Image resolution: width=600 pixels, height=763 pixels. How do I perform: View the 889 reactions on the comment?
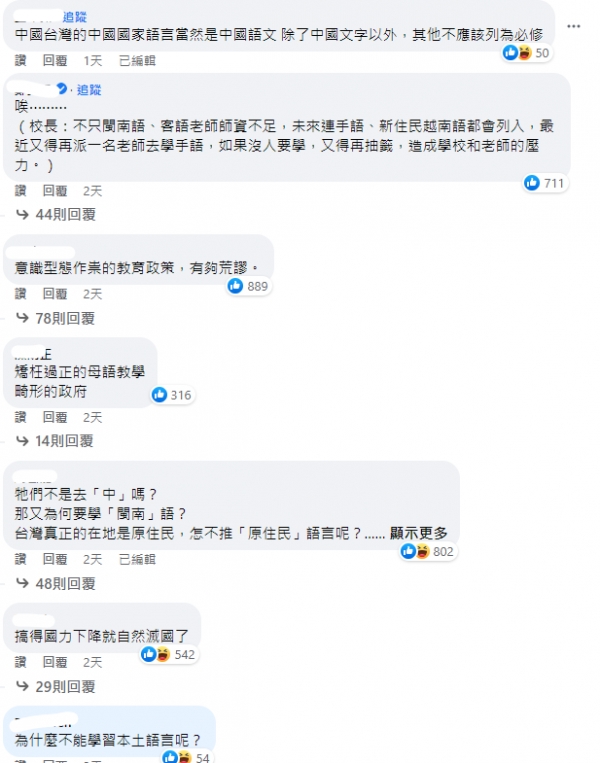pyautogui.click(x=249, y=286)
